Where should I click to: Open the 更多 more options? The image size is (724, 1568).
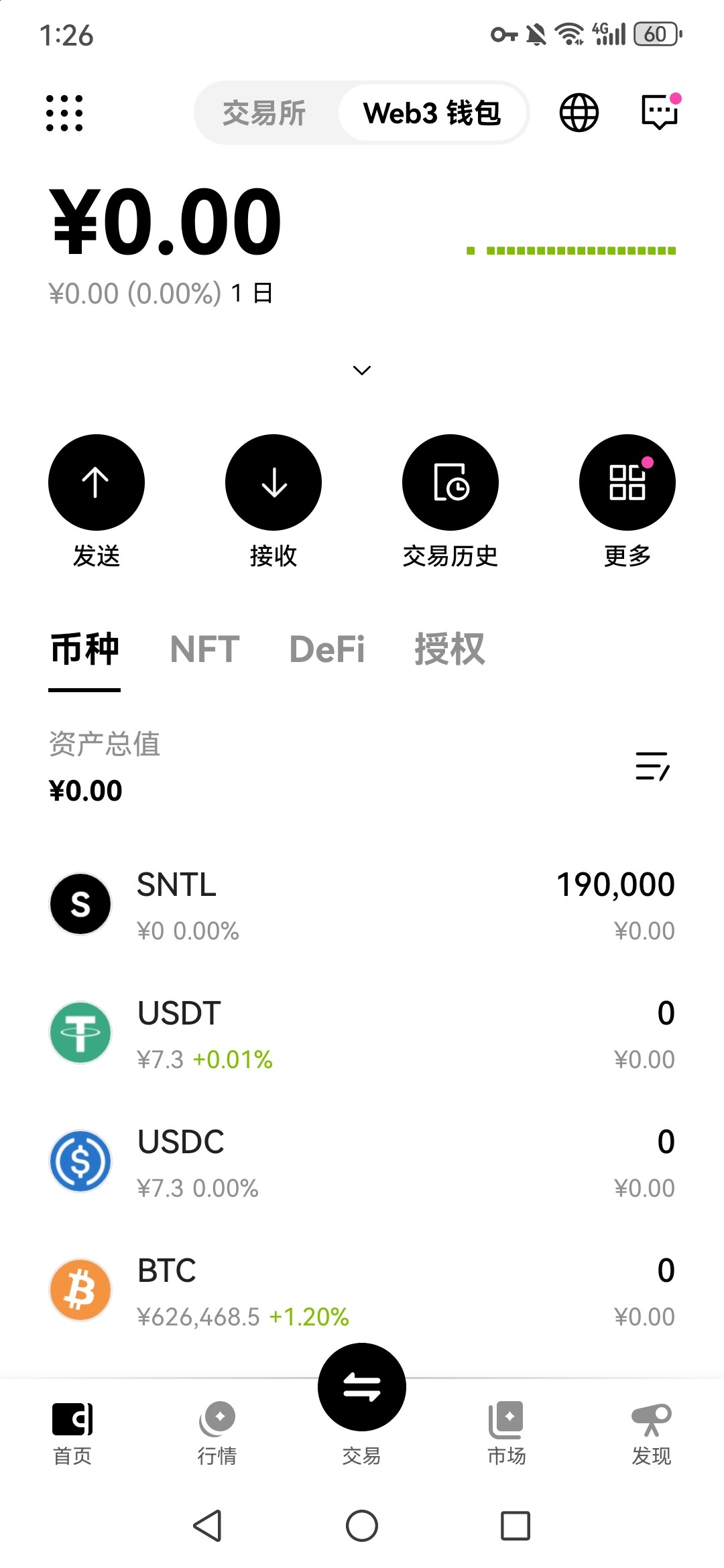point(627,482)
